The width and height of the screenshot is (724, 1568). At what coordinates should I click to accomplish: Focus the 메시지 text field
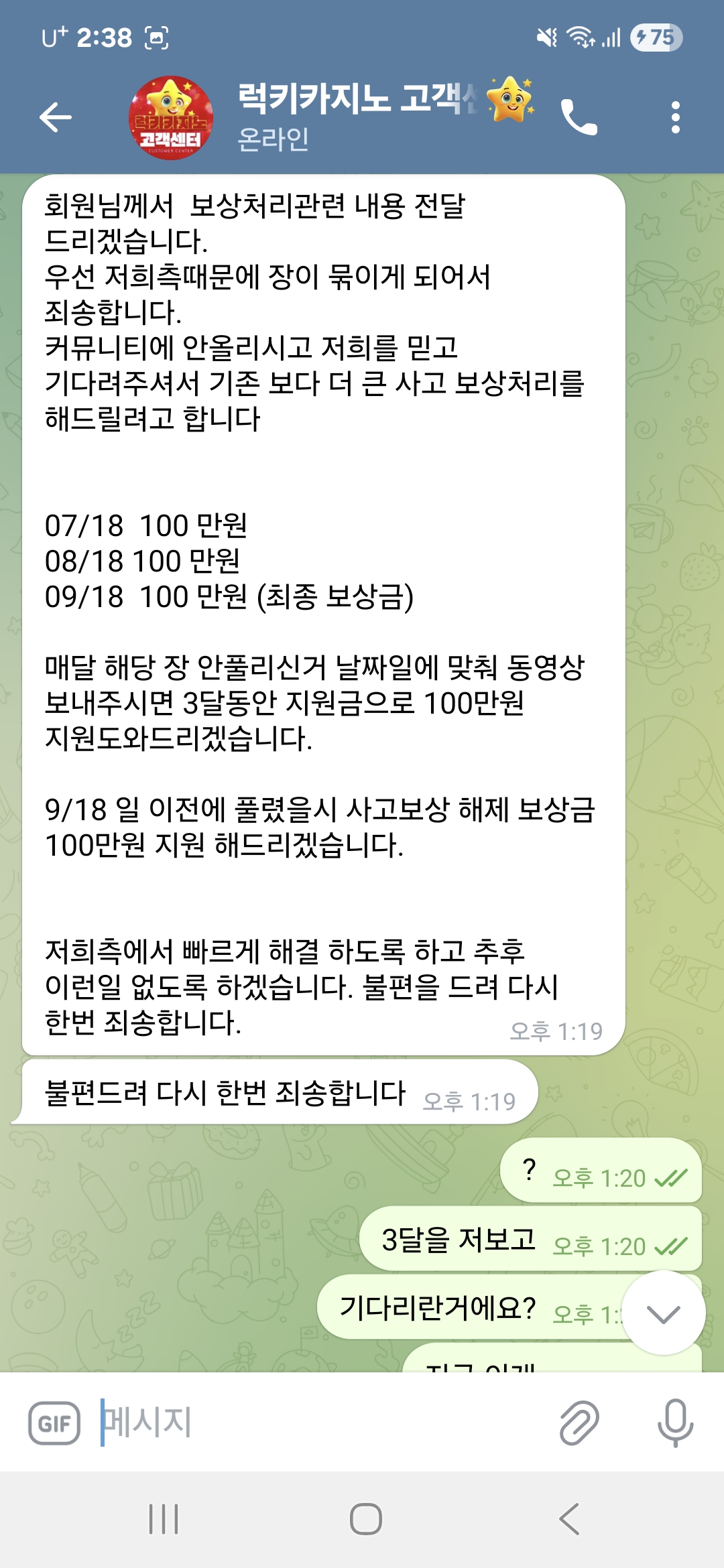pyautogui.click(x=322, y=1423)
